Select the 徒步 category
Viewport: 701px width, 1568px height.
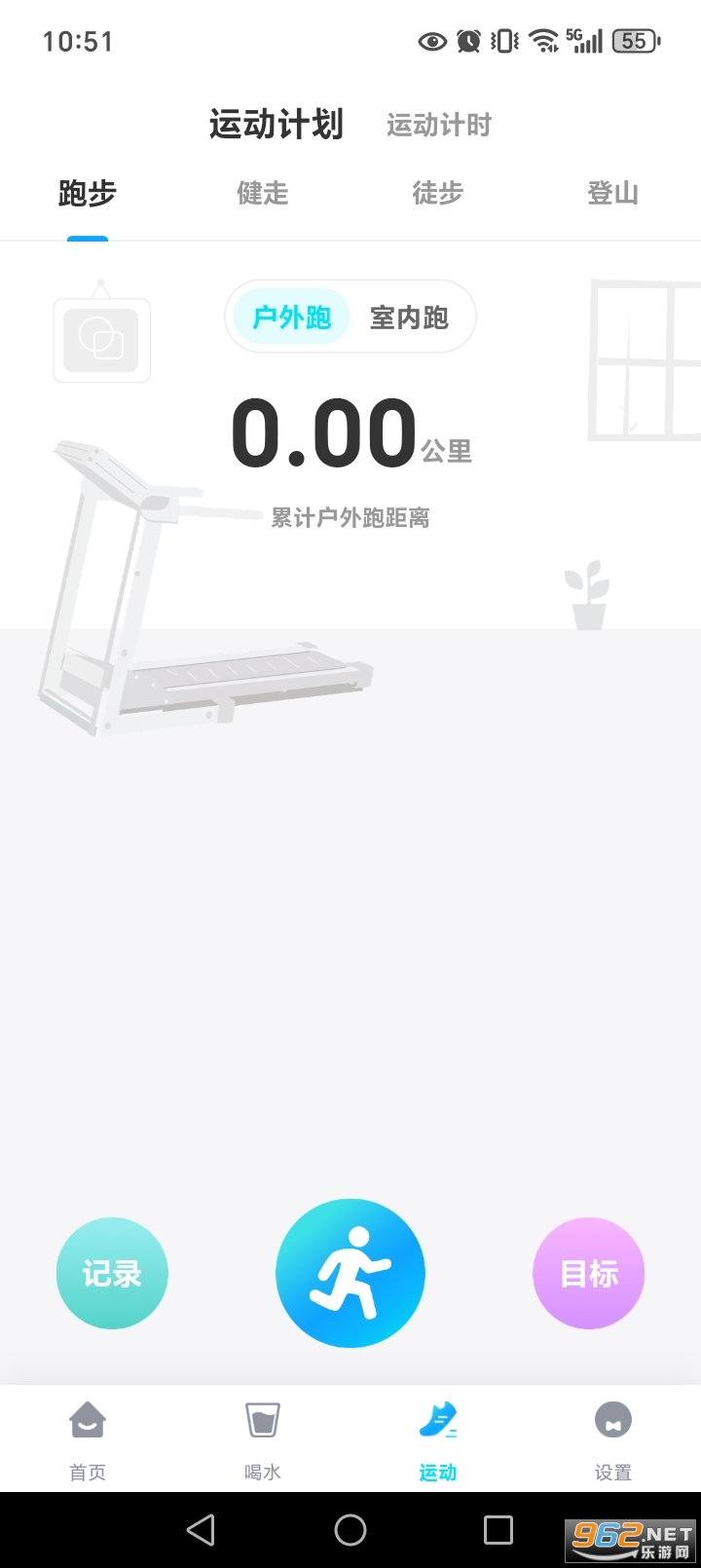(436, 194)
